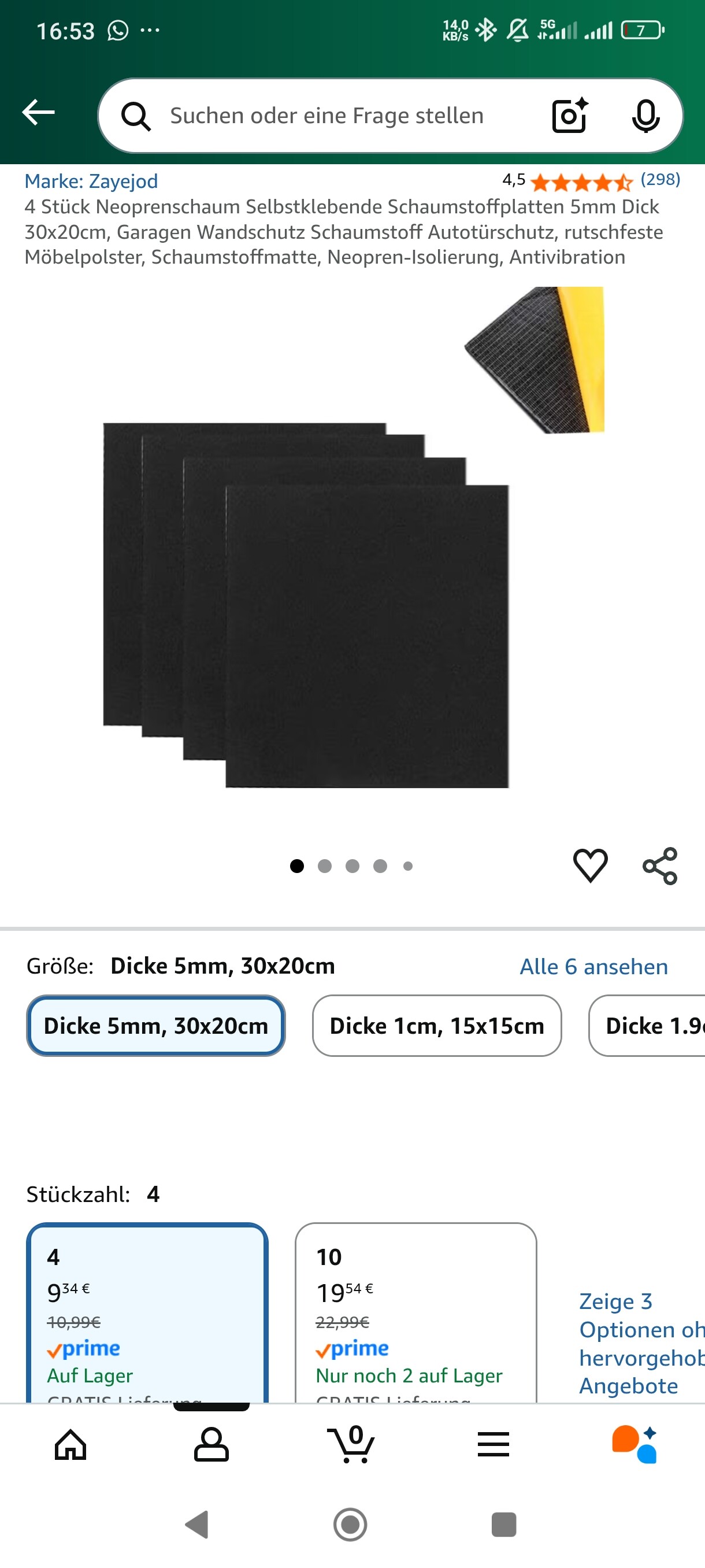The width and height of the screenshot is (705, 1568).
Task: Open the hamburger menu tab
Action: coord(493,1445)
